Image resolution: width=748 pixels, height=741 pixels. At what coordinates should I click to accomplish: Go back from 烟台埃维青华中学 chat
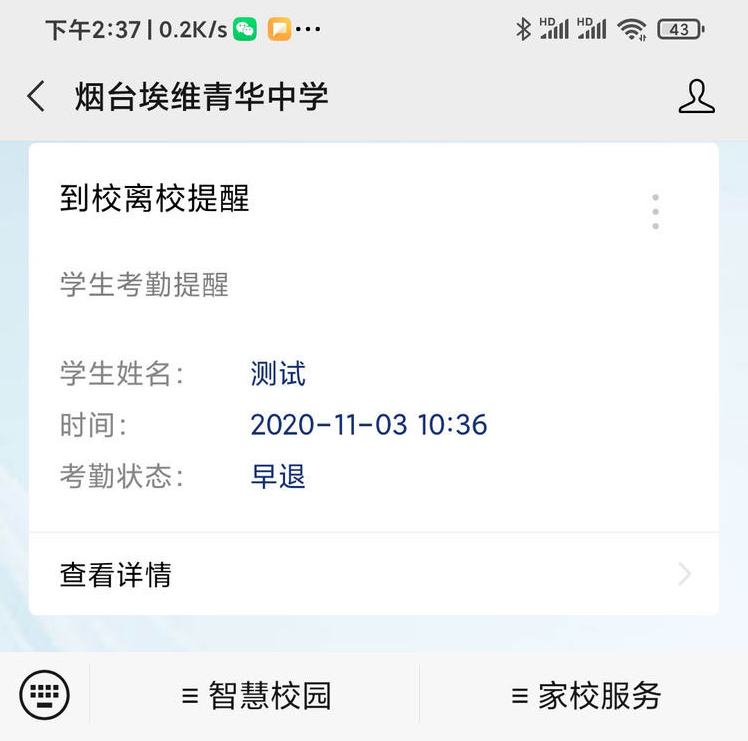pos(36,97)
